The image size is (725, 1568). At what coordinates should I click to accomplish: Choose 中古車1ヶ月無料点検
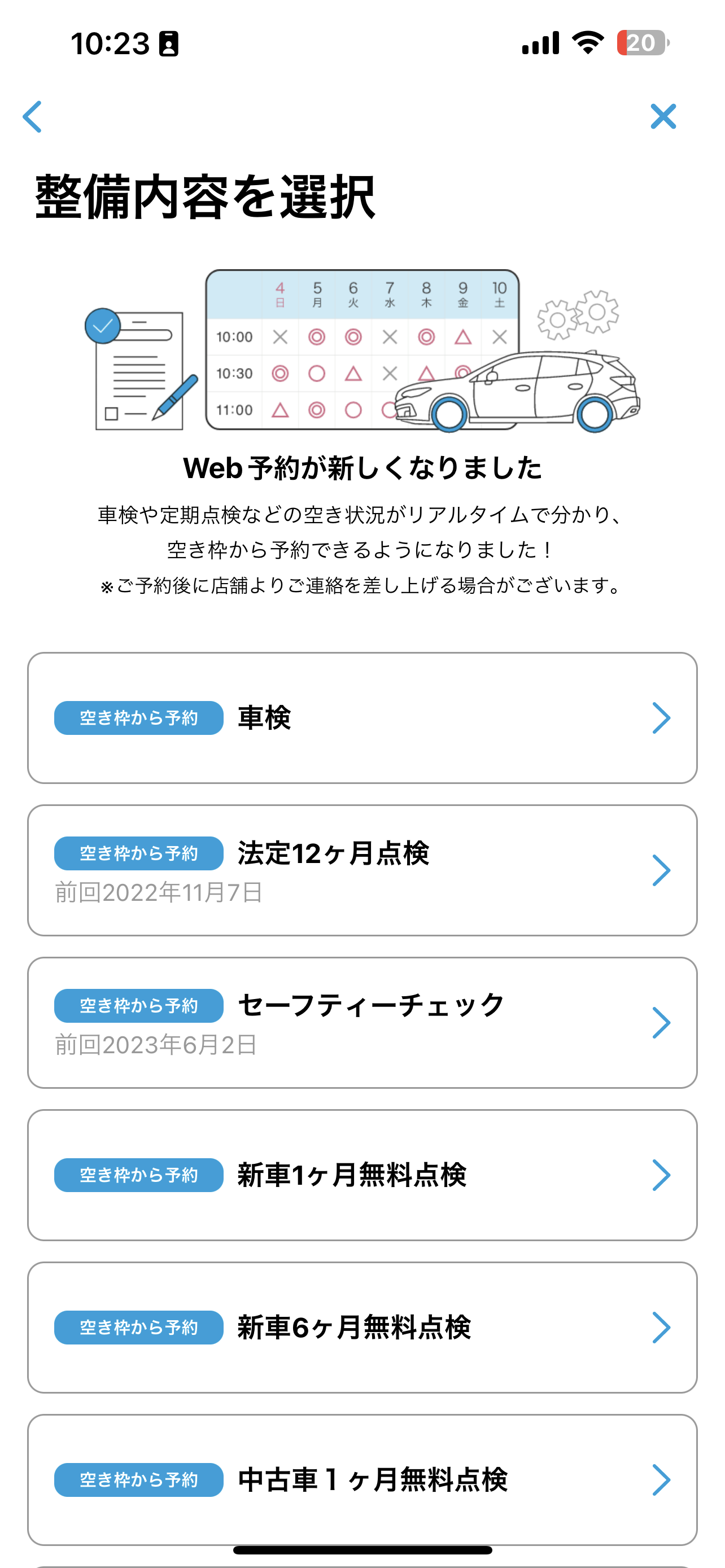click(362, 1479)
